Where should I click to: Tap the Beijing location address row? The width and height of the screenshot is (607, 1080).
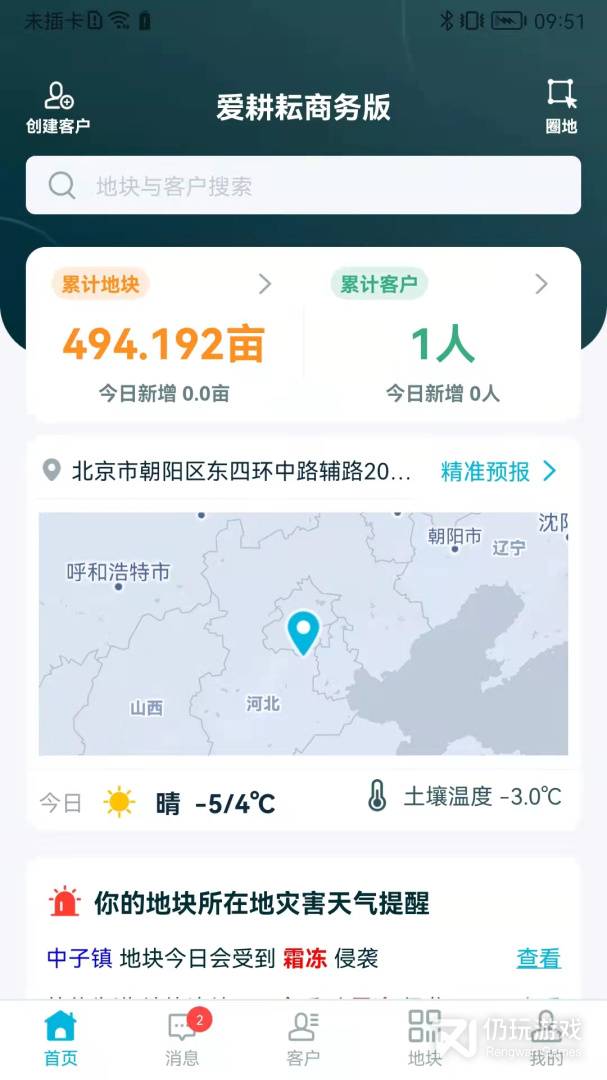pyautogui.click(x=227, y=472)
